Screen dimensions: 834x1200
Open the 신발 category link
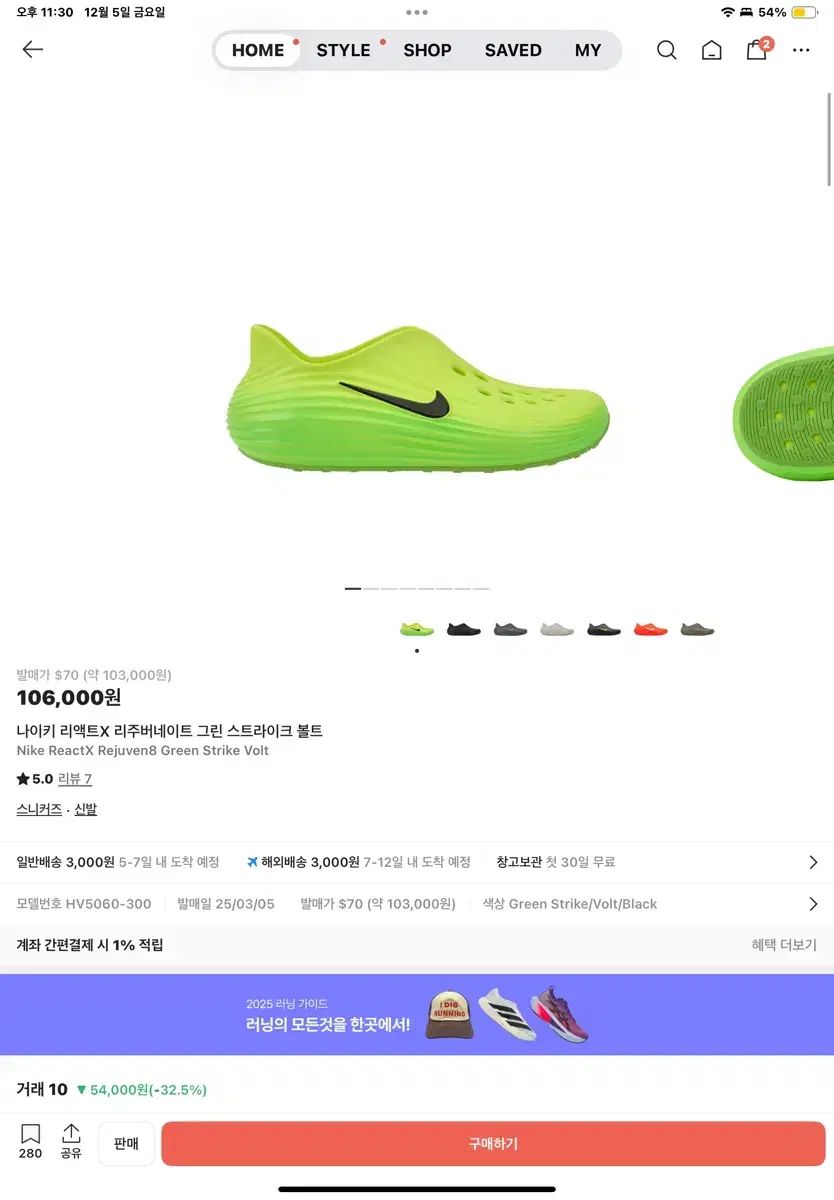(x=86, y=810)
